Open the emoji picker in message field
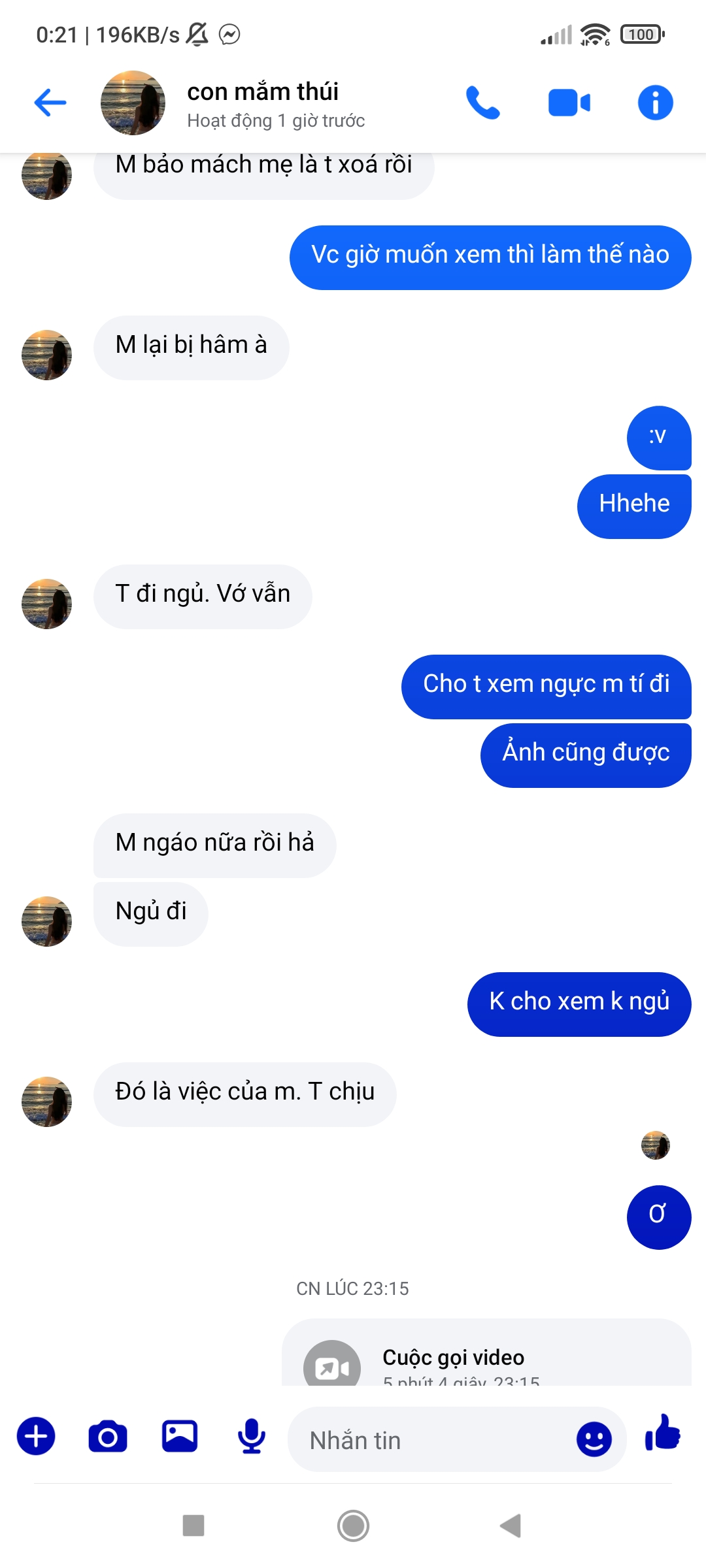The width and height of the screenshot is (706, 1568). [x=594, y=1439]
